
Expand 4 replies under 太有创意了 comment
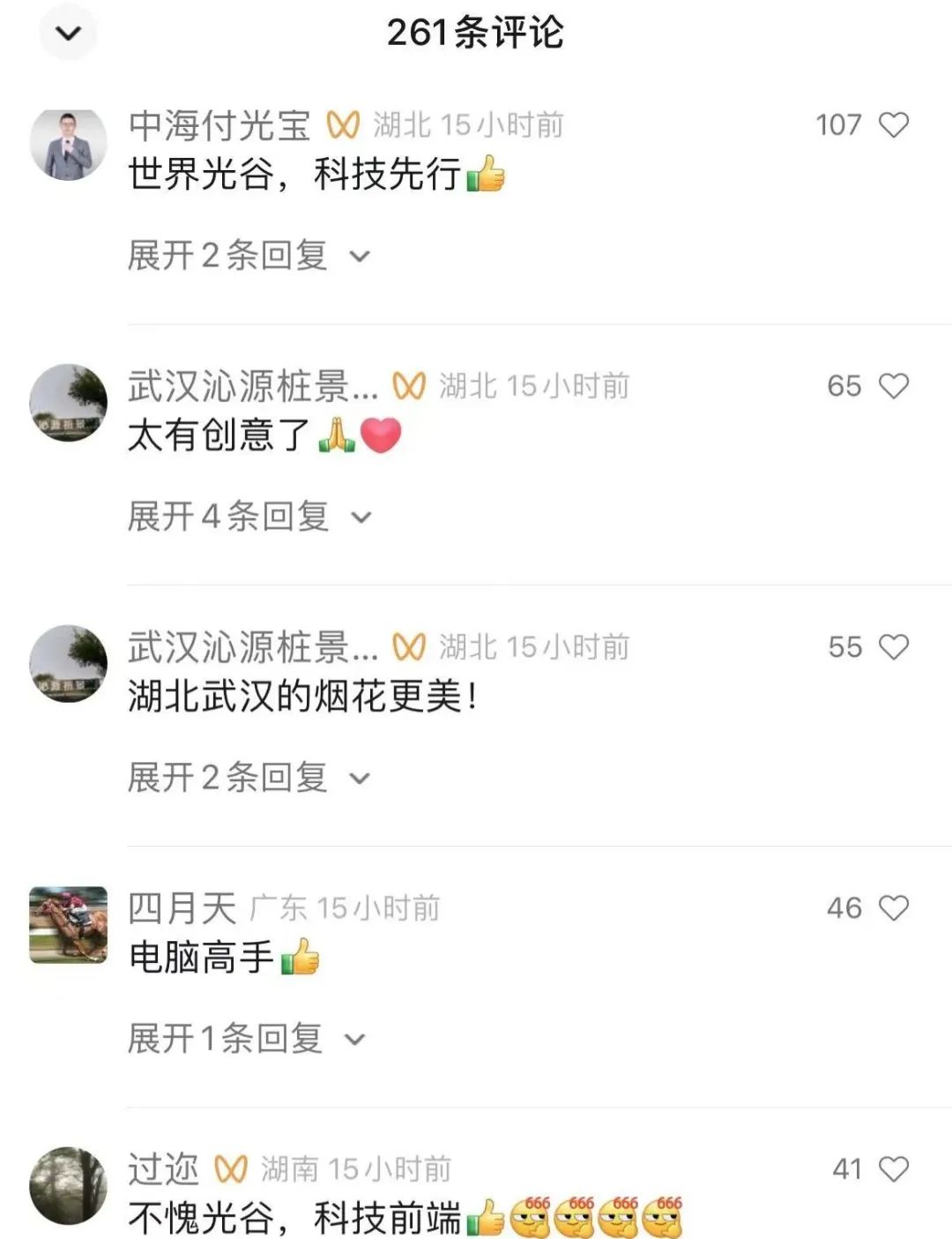click(x=249, y=517)
